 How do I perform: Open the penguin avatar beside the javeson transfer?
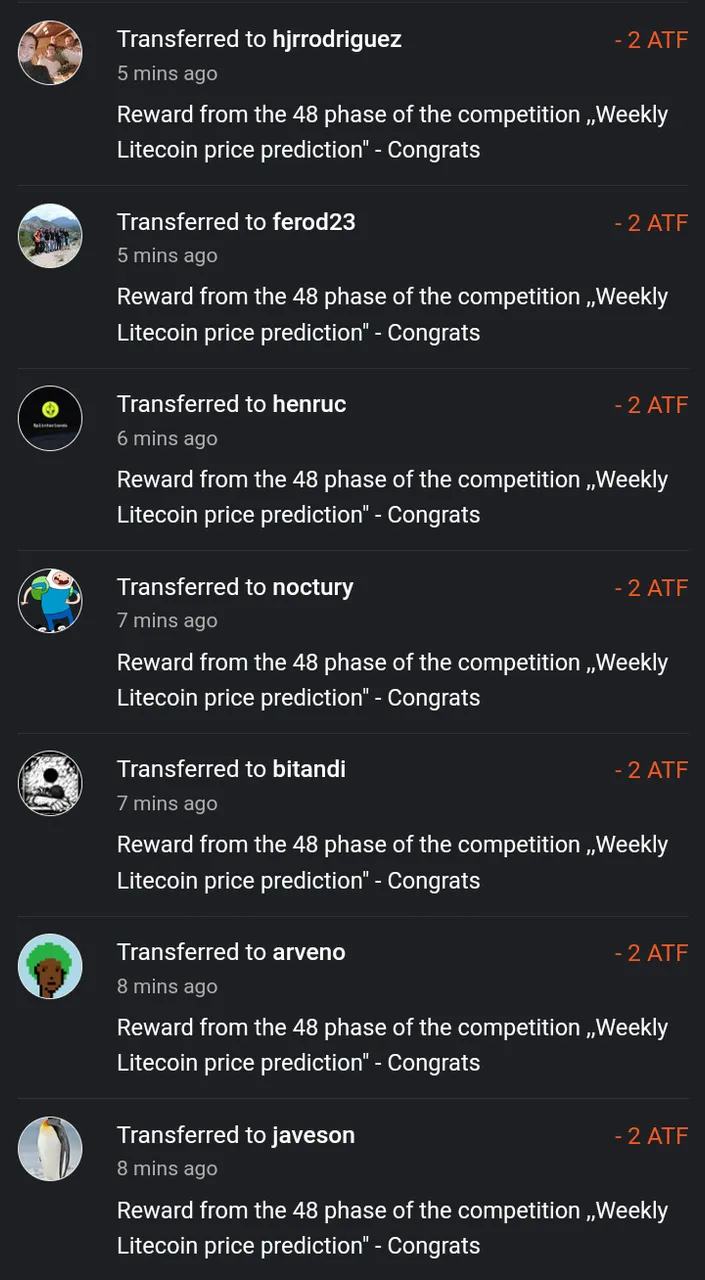[x=50, y=1149]
